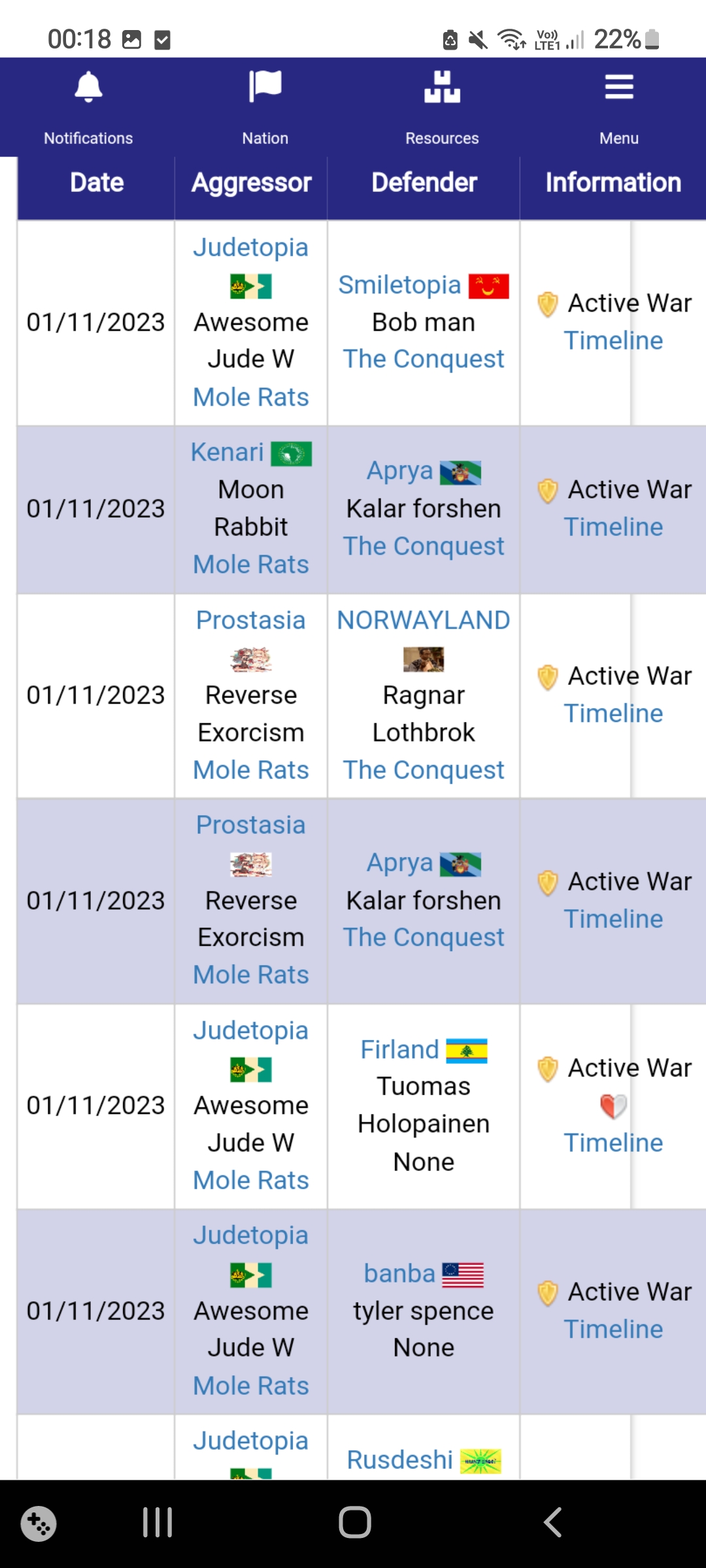Open the hamburger Menu
Image resolution: width=706 pixels, height=1568 pixels.
click(618, 108)
